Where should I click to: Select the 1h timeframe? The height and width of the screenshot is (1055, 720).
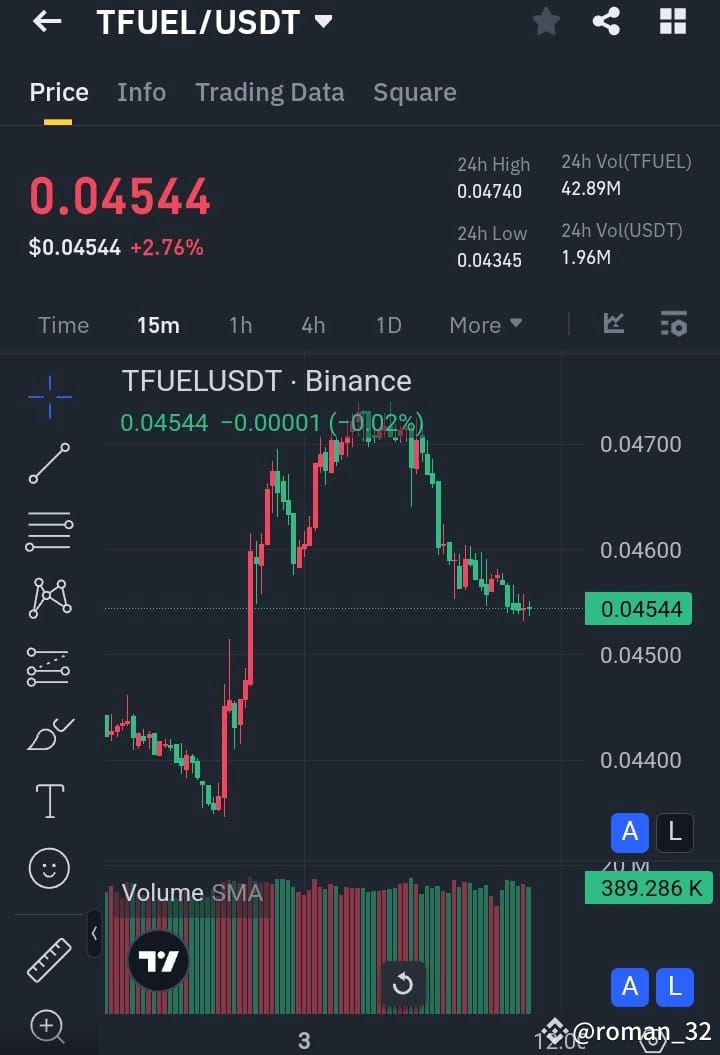point(240,324)
